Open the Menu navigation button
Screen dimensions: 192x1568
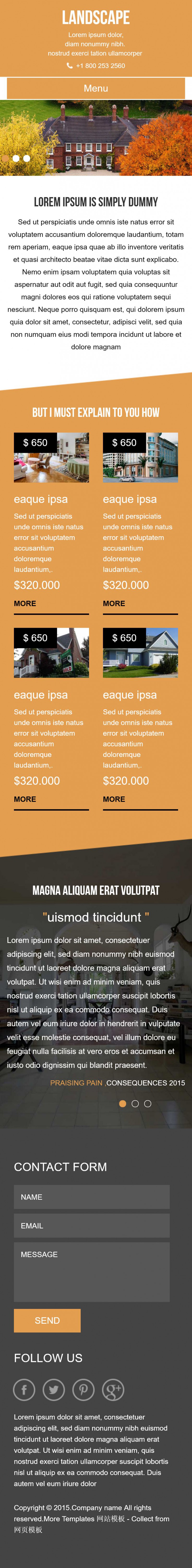click(96, 88)
